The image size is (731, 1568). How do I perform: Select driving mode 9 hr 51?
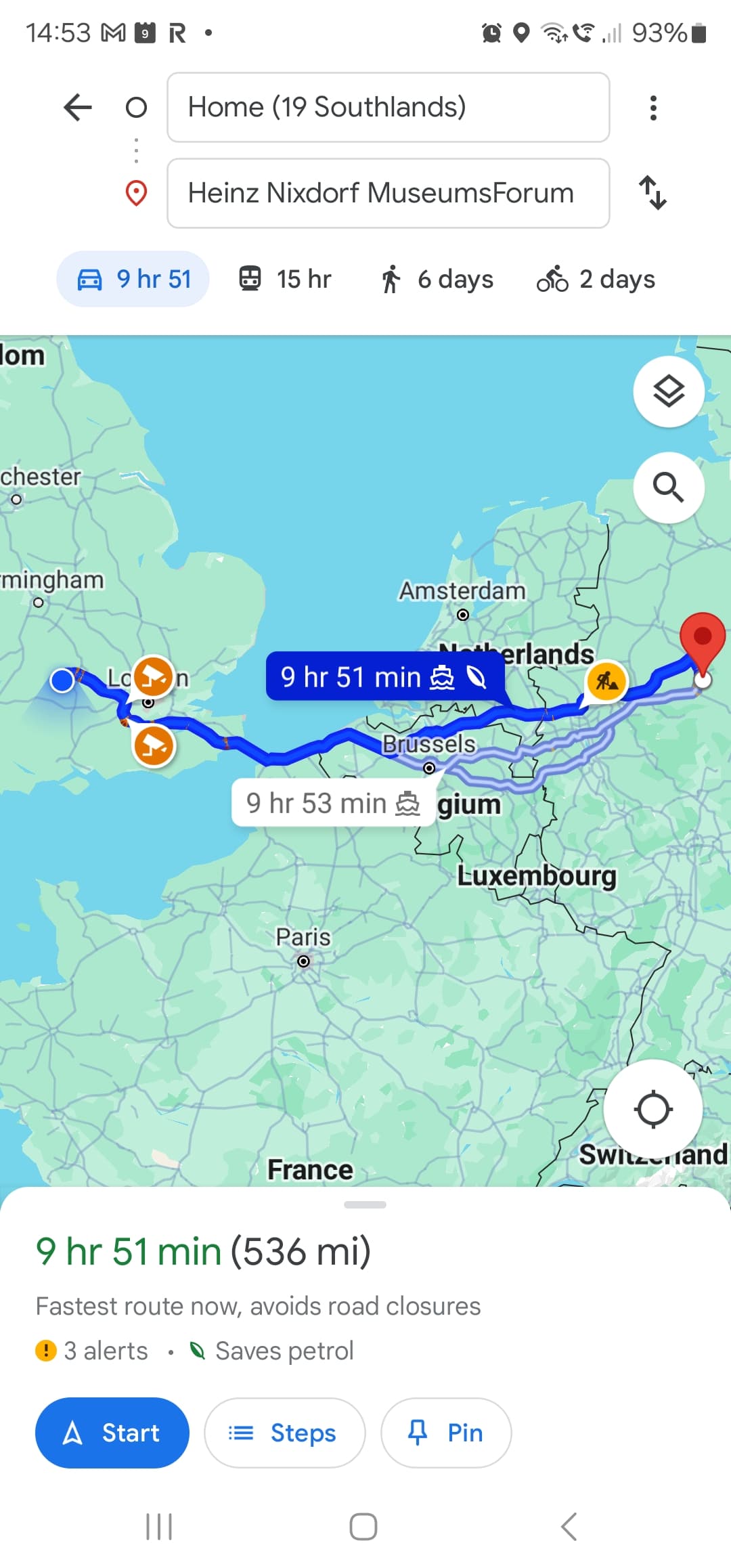click(133, 279)
